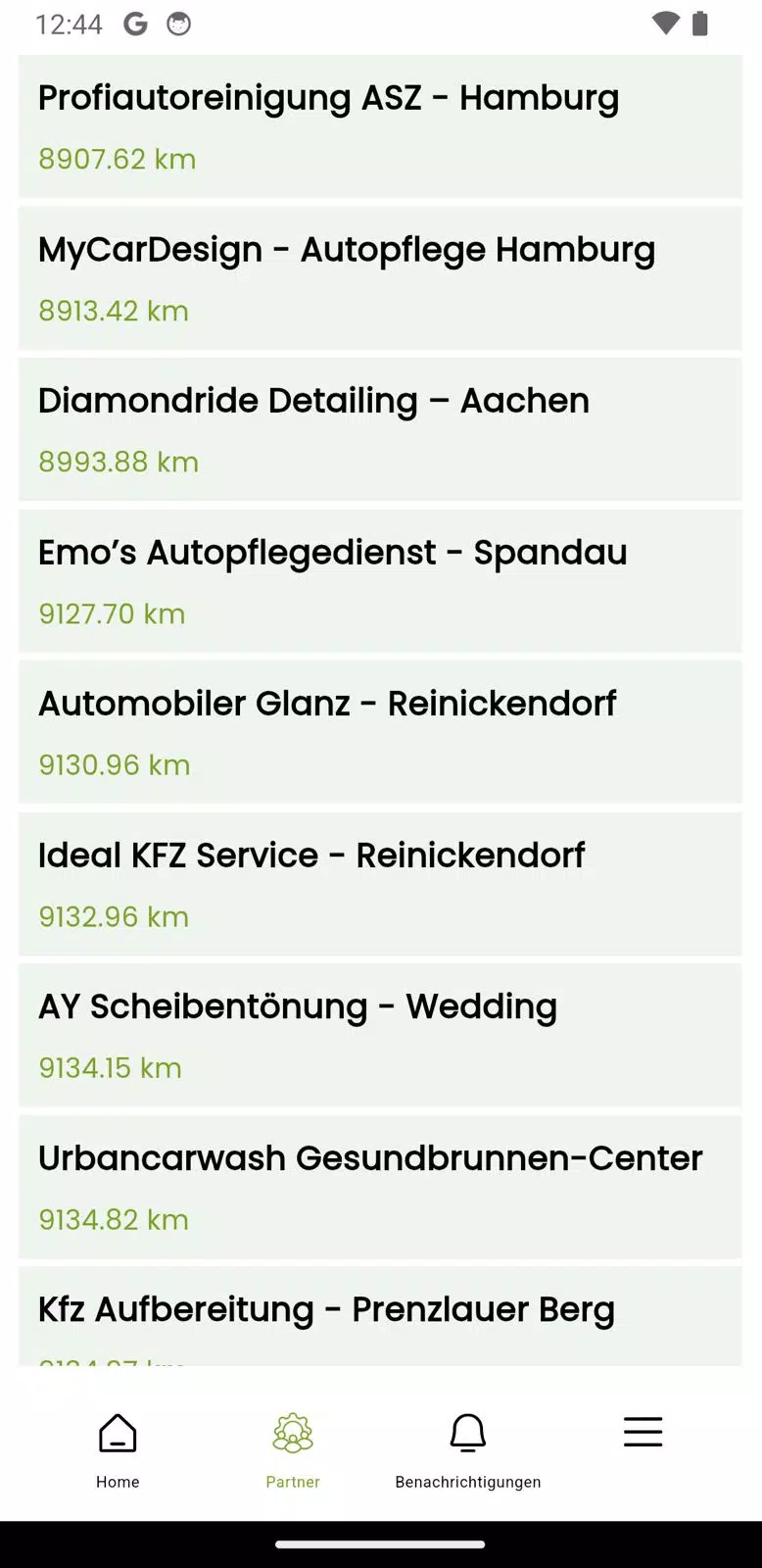Open MyCarDesign - Autopflege Hamburg entry
The height and width of the screenshot is (1568, 762).
click(381, 276)
